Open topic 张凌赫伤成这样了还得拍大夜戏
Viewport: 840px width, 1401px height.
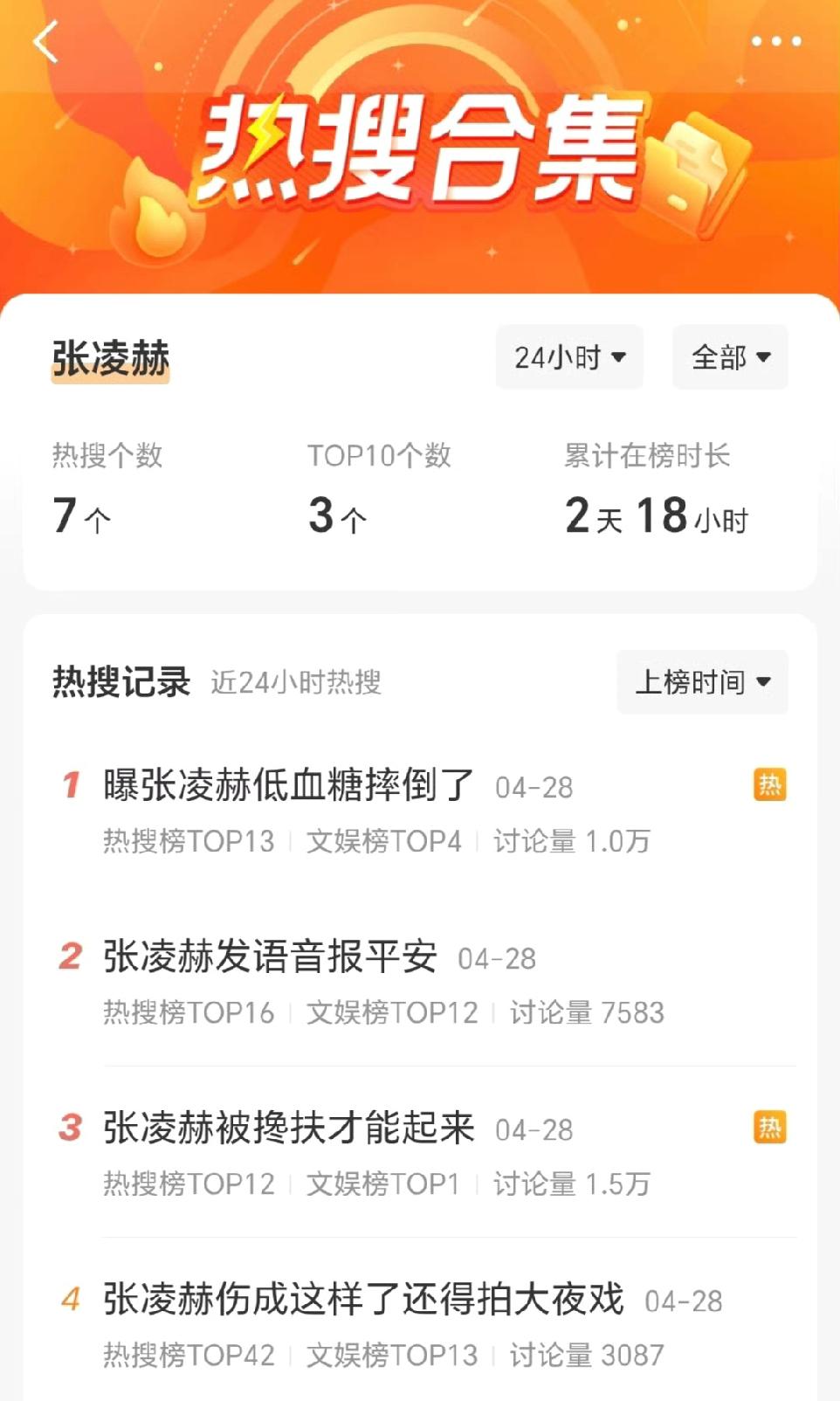point(362,1300)
